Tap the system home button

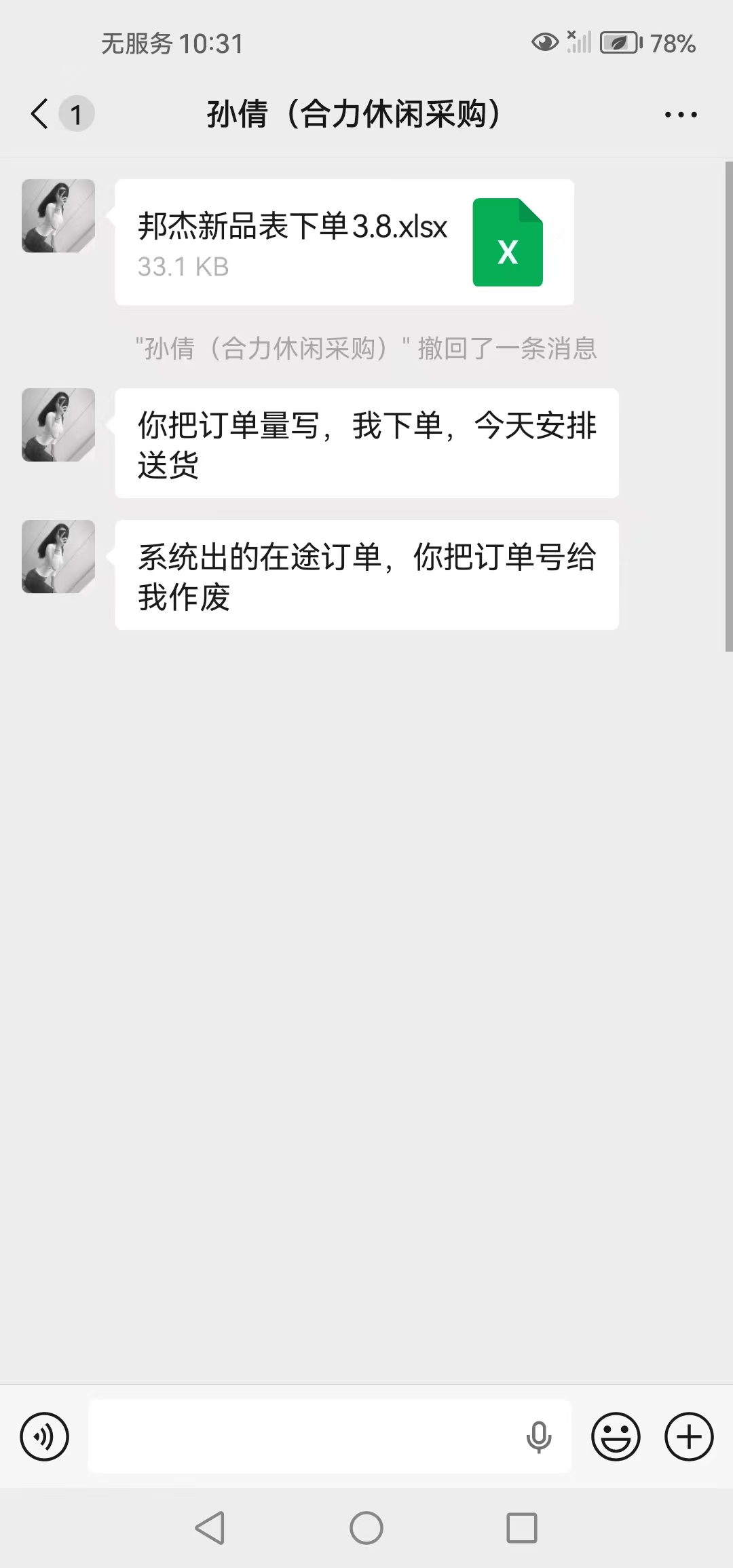point(366,1529)
